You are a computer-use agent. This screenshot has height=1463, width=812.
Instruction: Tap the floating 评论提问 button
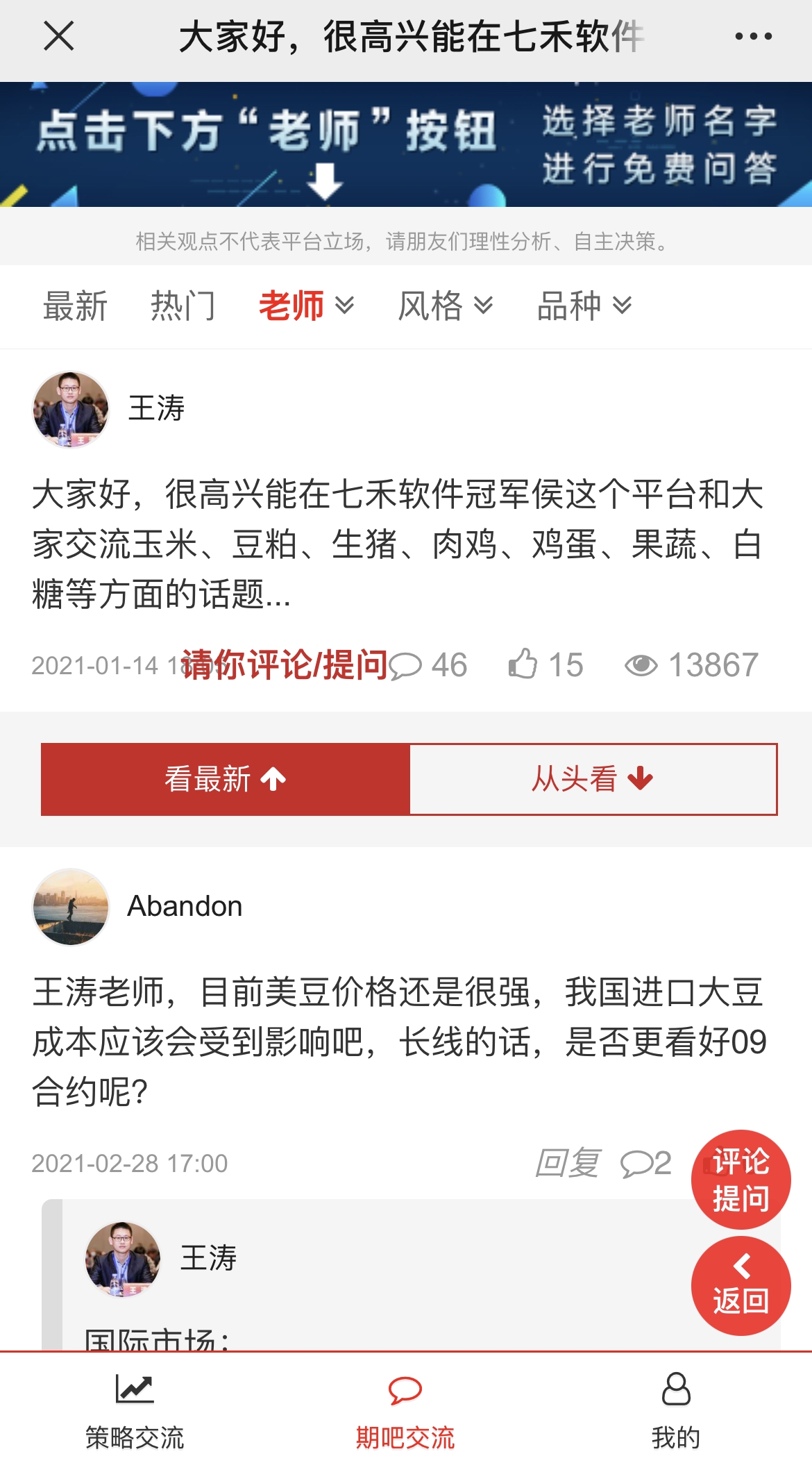[x=741, y=1180]
